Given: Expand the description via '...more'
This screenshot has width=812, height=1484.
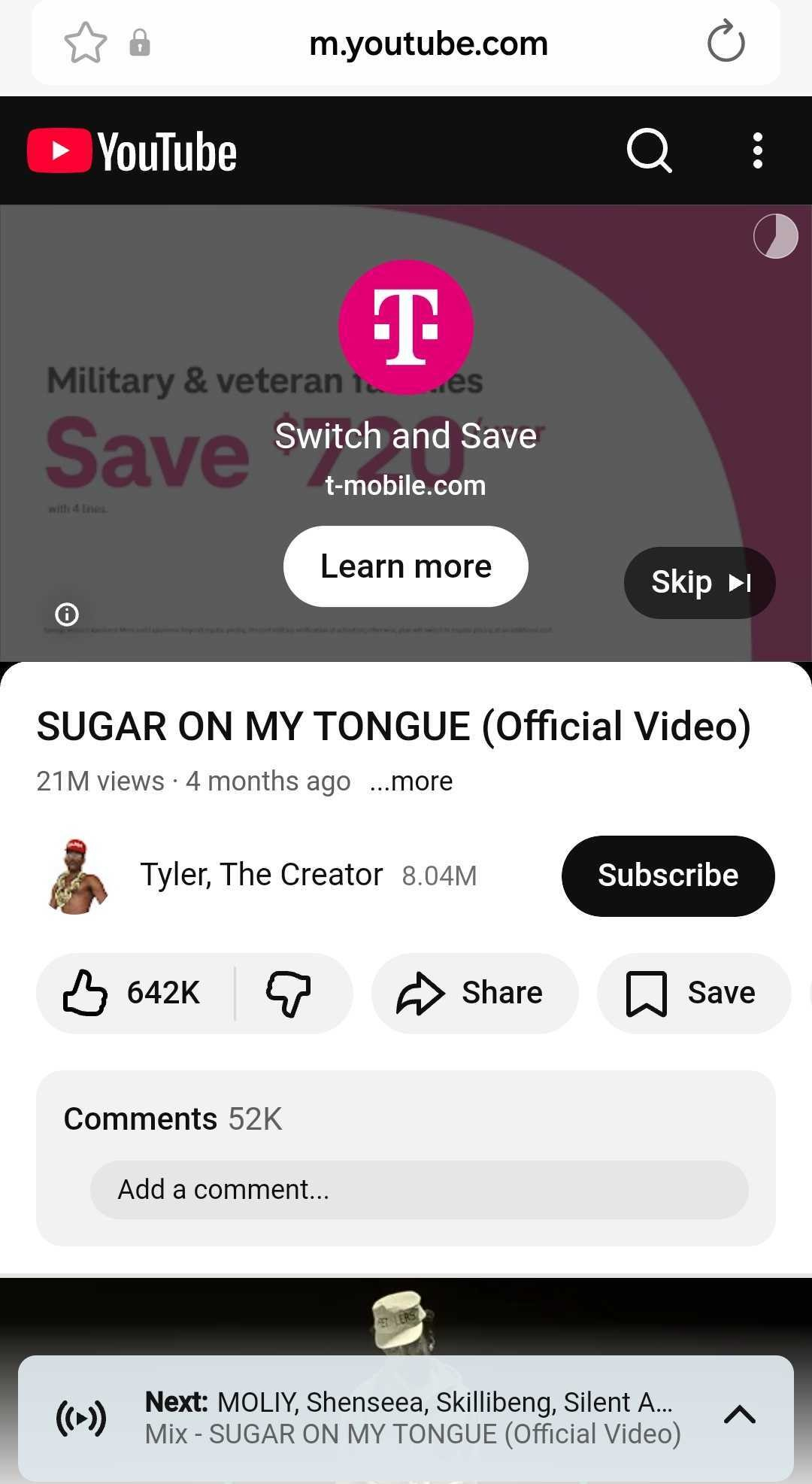Looking at the screenshot, I should [x=411, y=781].
